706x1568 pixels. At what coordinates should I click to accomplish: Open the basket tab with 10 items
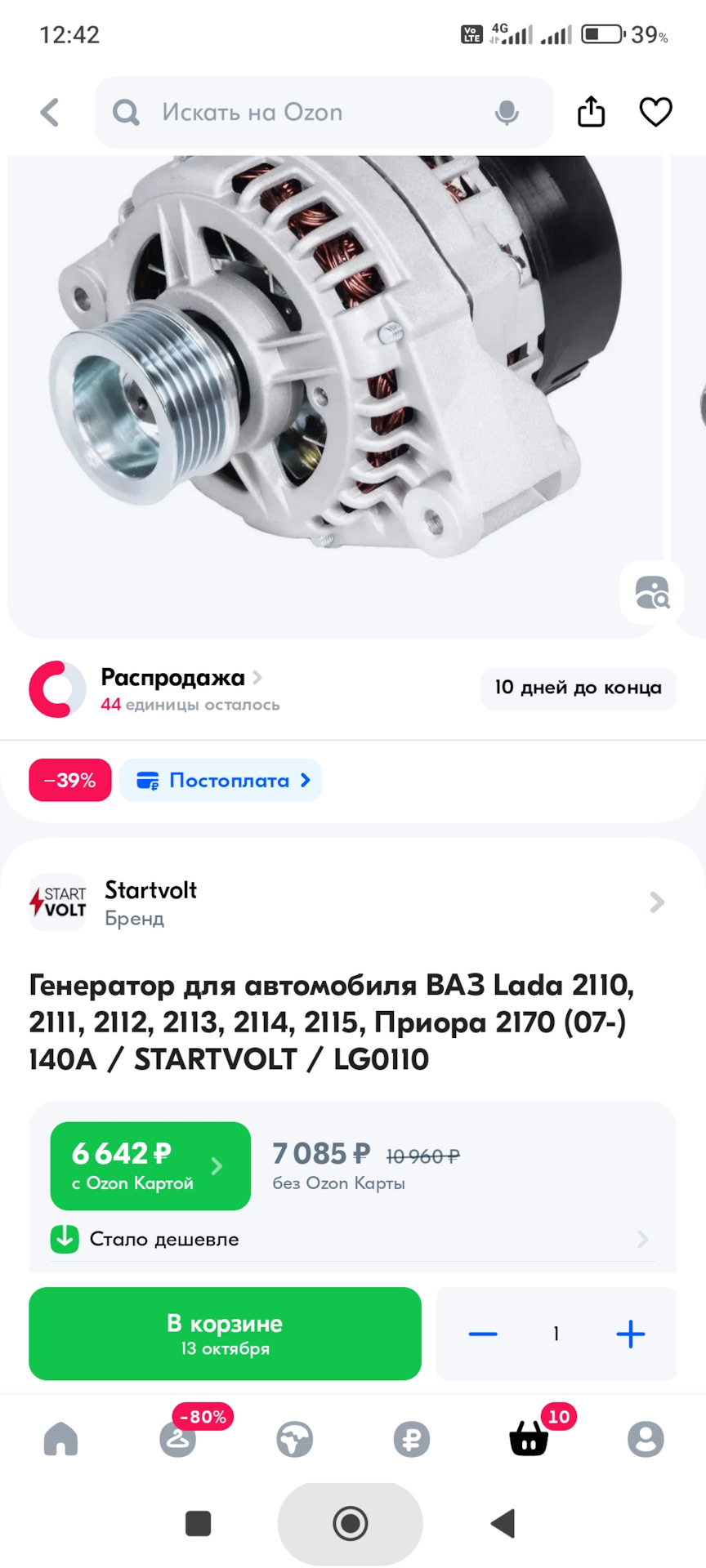pos(529,1439)
